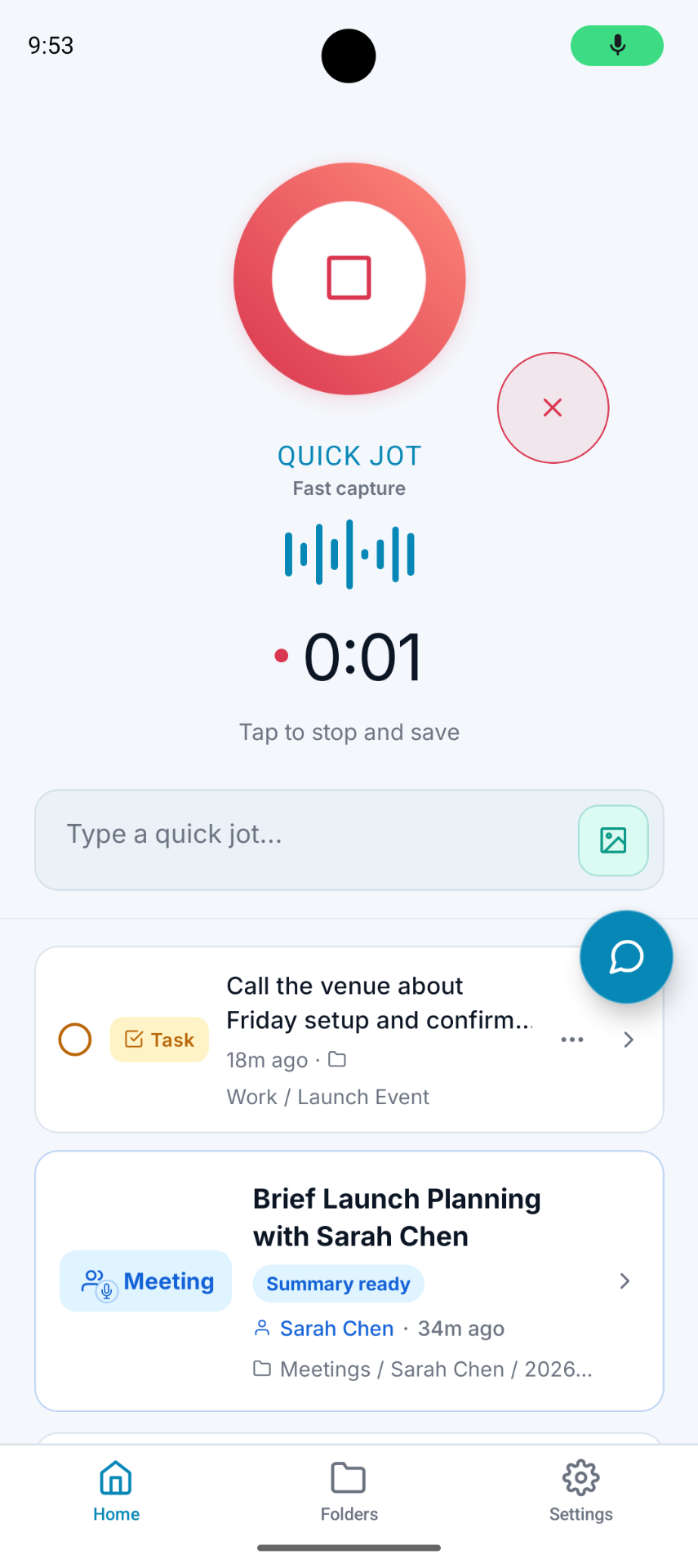Cancel the recording with the X button
This screenshot has height=1568, width=698.
[x=553, y=408]
